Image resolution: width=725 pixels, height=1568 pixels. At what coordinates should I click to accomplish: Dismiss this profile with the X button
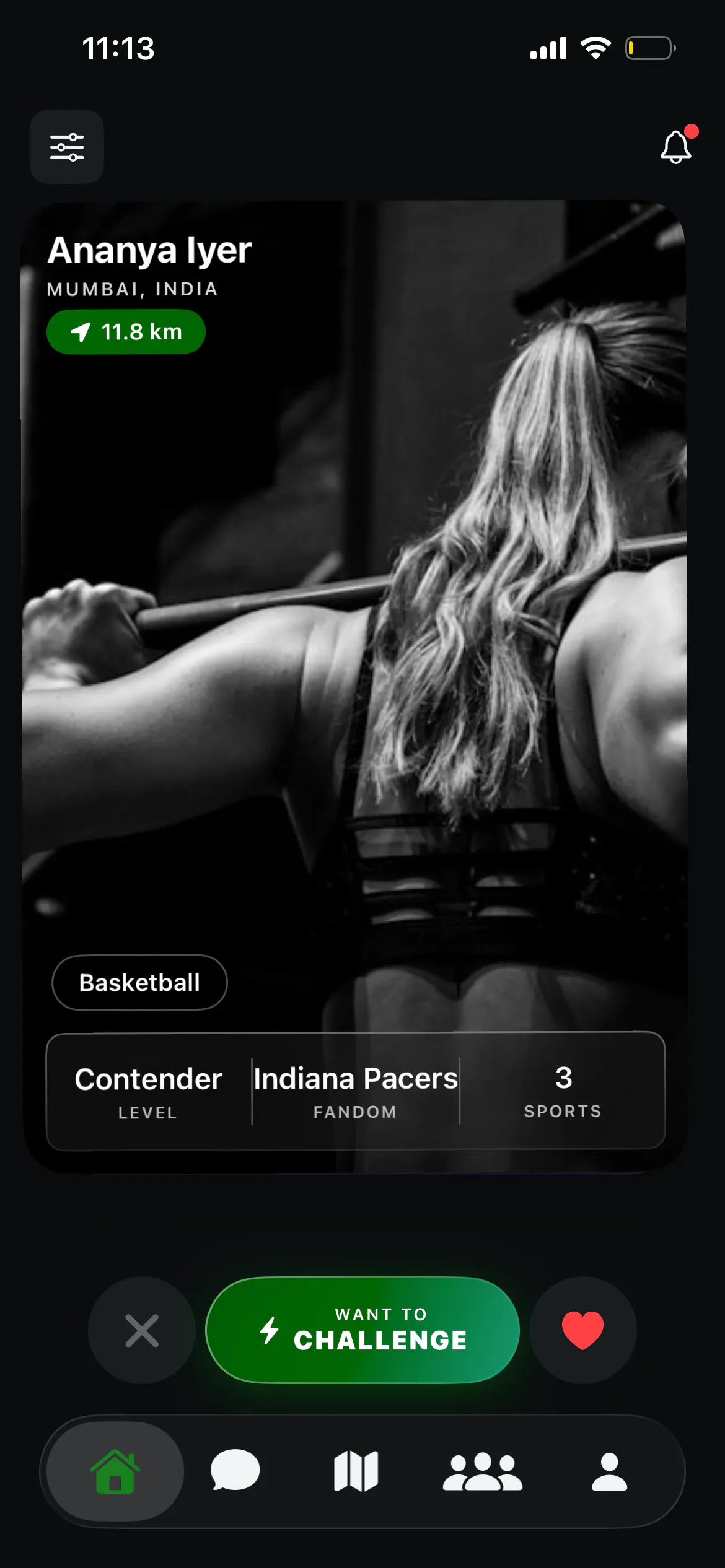pyautogui.click(x=142, y=1330)
